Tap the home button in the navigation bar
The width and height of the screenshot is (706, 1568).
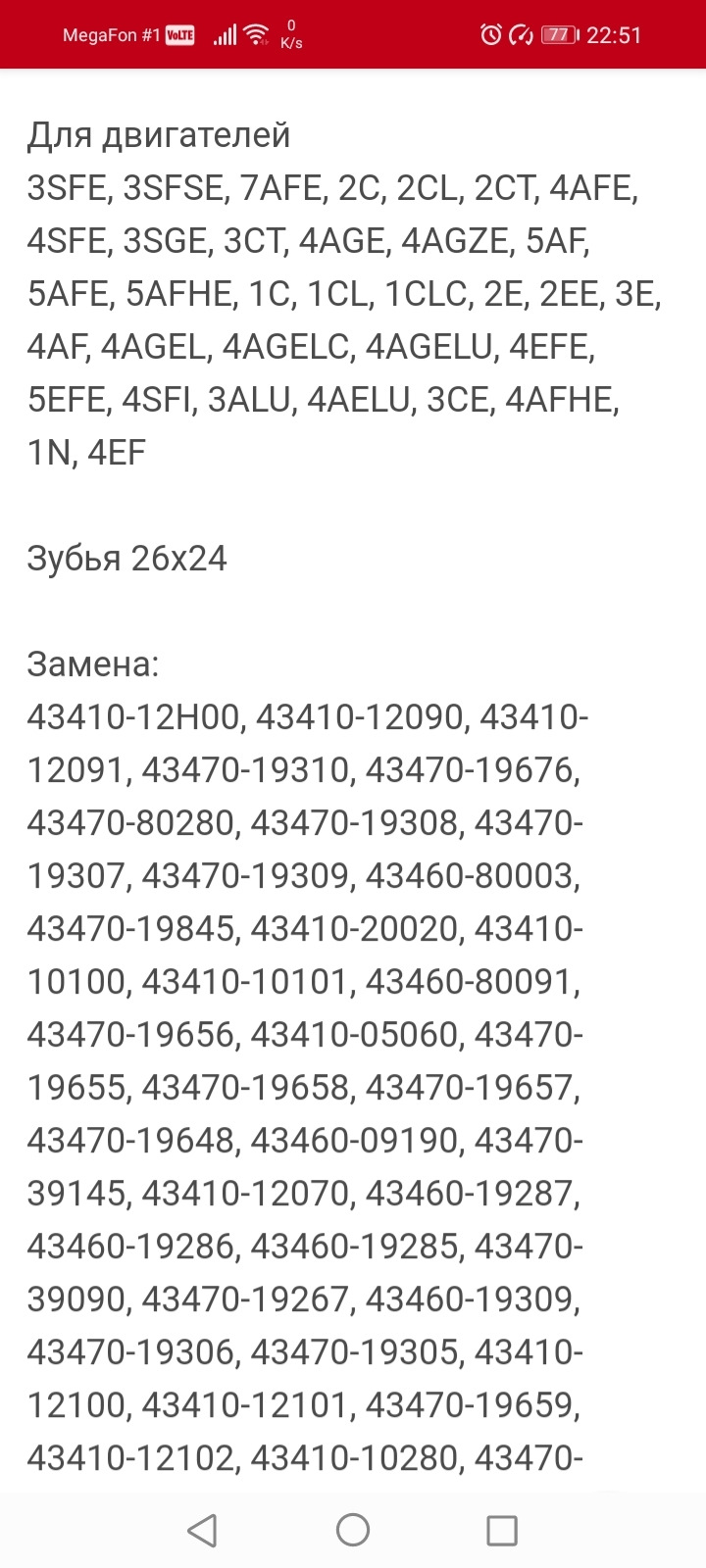click(353, 1530)
